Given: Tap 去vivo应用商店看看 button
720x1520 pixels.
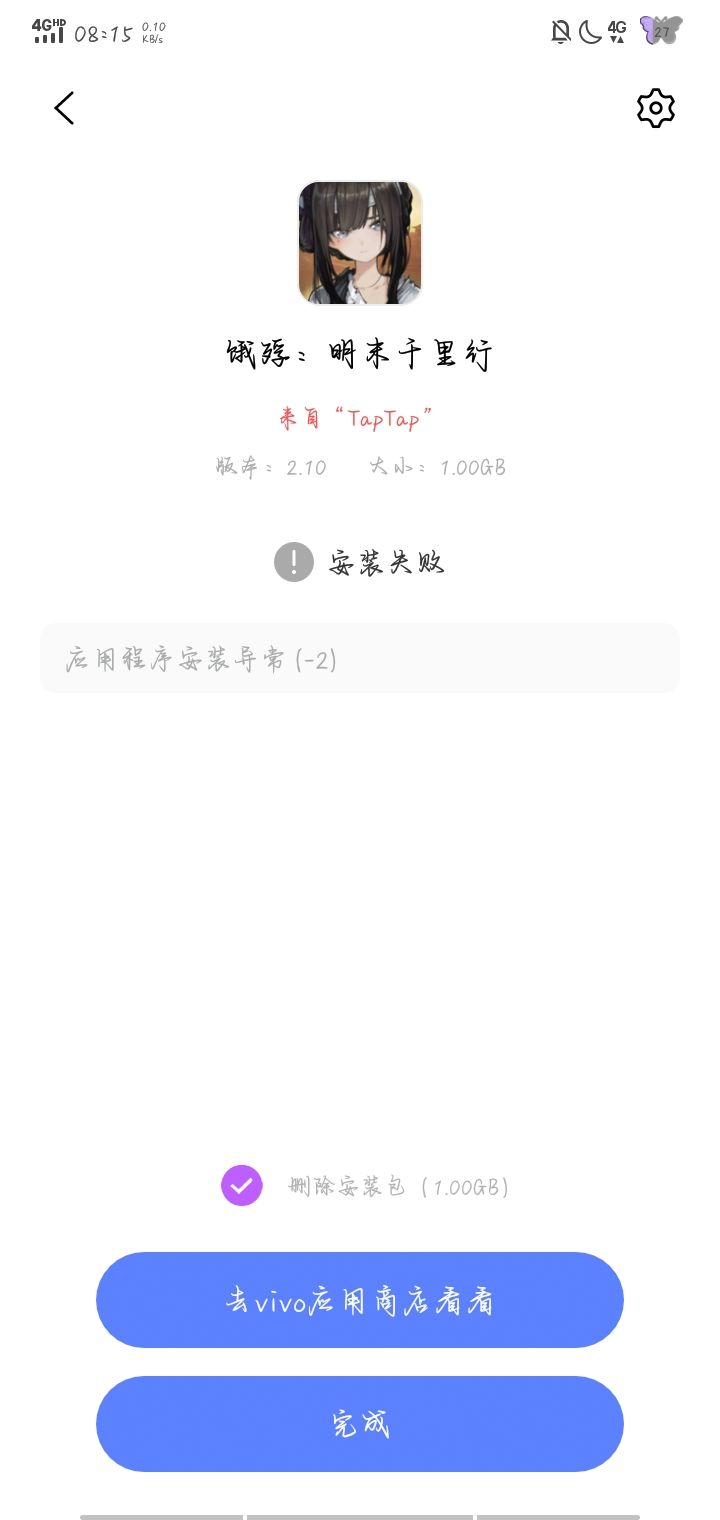Looking at the screenshot, I should tap(360, 1300).
